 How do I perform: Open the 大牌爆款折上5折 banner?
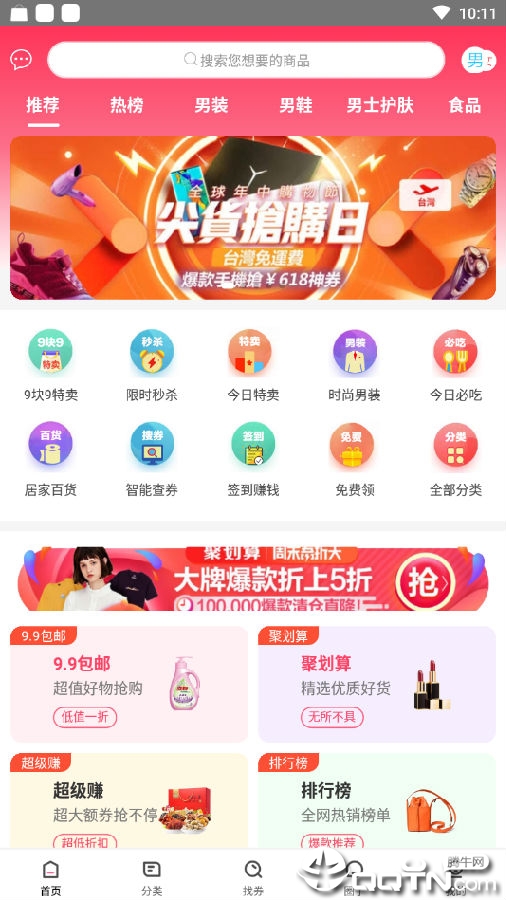tap(253, 579)
